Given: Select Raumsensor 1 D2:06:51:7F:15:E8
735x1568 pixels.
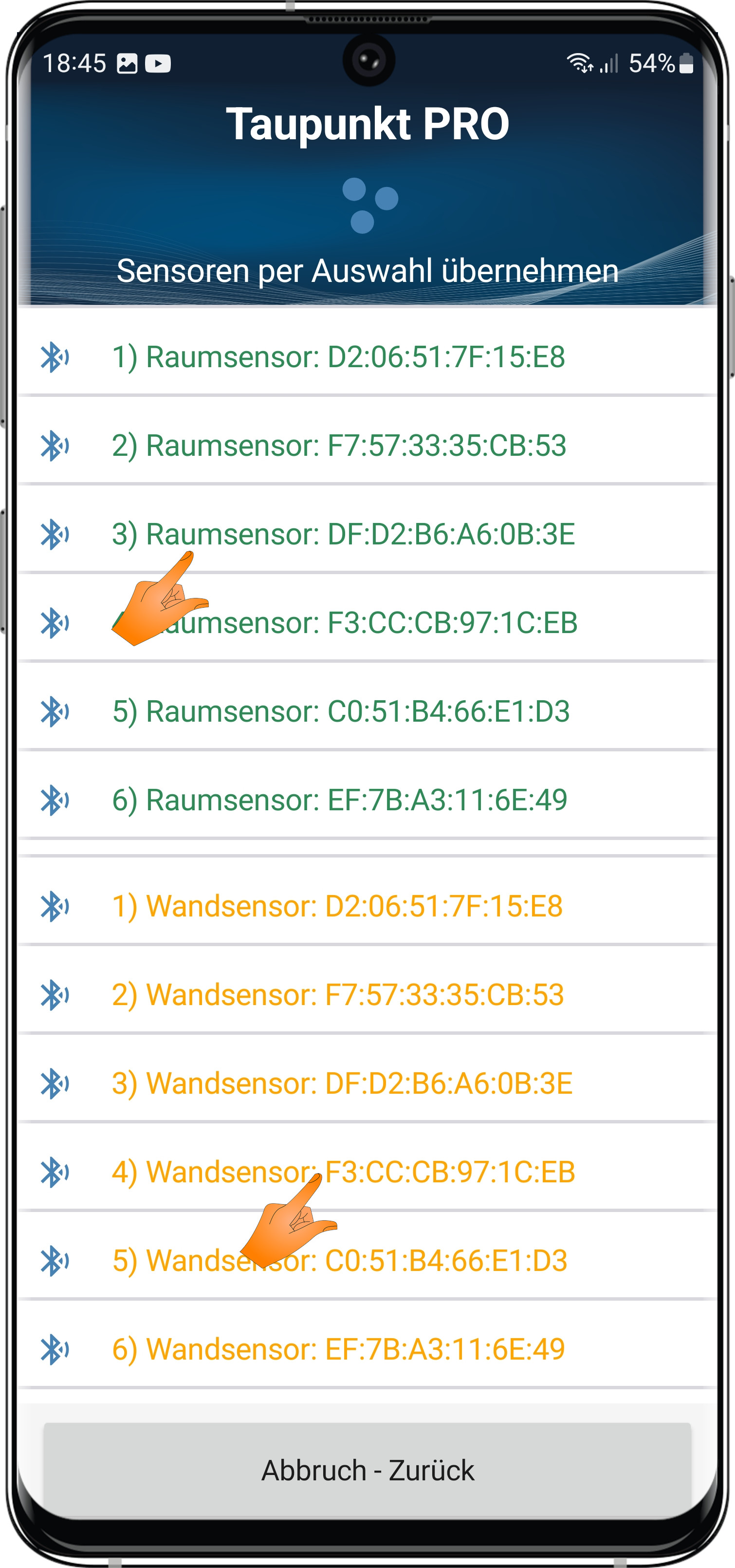Looking at the screenshot, I should tap(367, 356).
